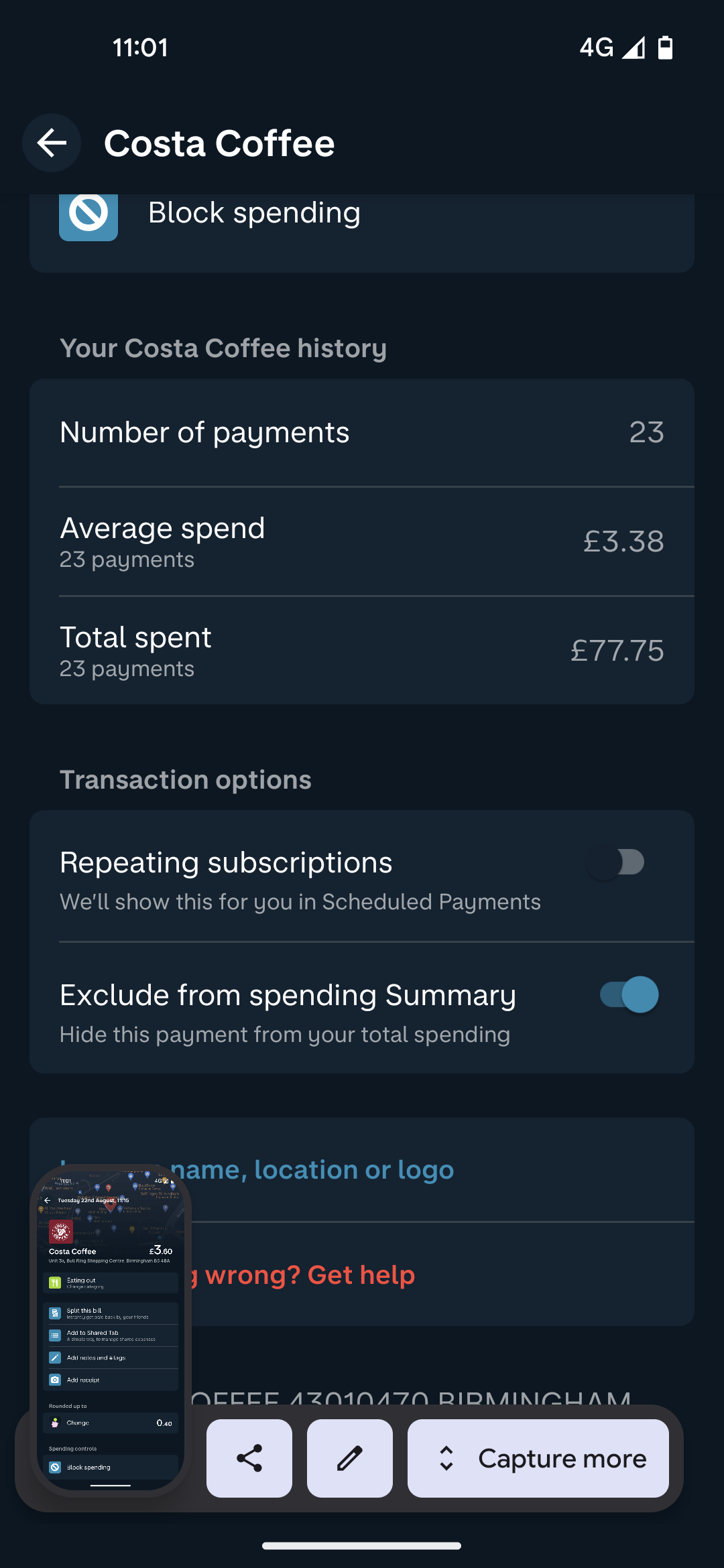This screenshot has width=724, height=1568.
Task: Toggle the Repeating subscriptions switch on
Action: (x=616, y=862)
